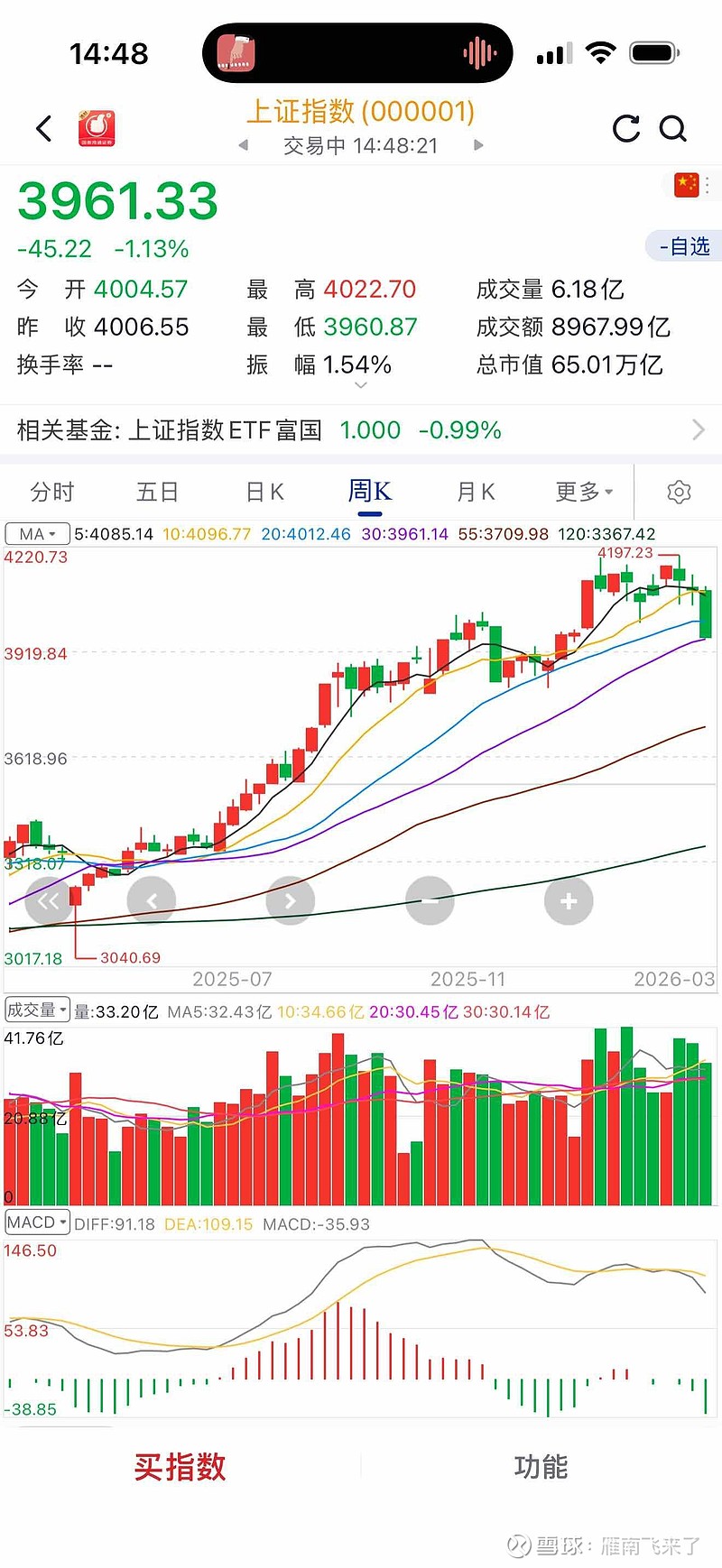
Task: Zoom out on chart with minus button
Action: coord(430,900)
